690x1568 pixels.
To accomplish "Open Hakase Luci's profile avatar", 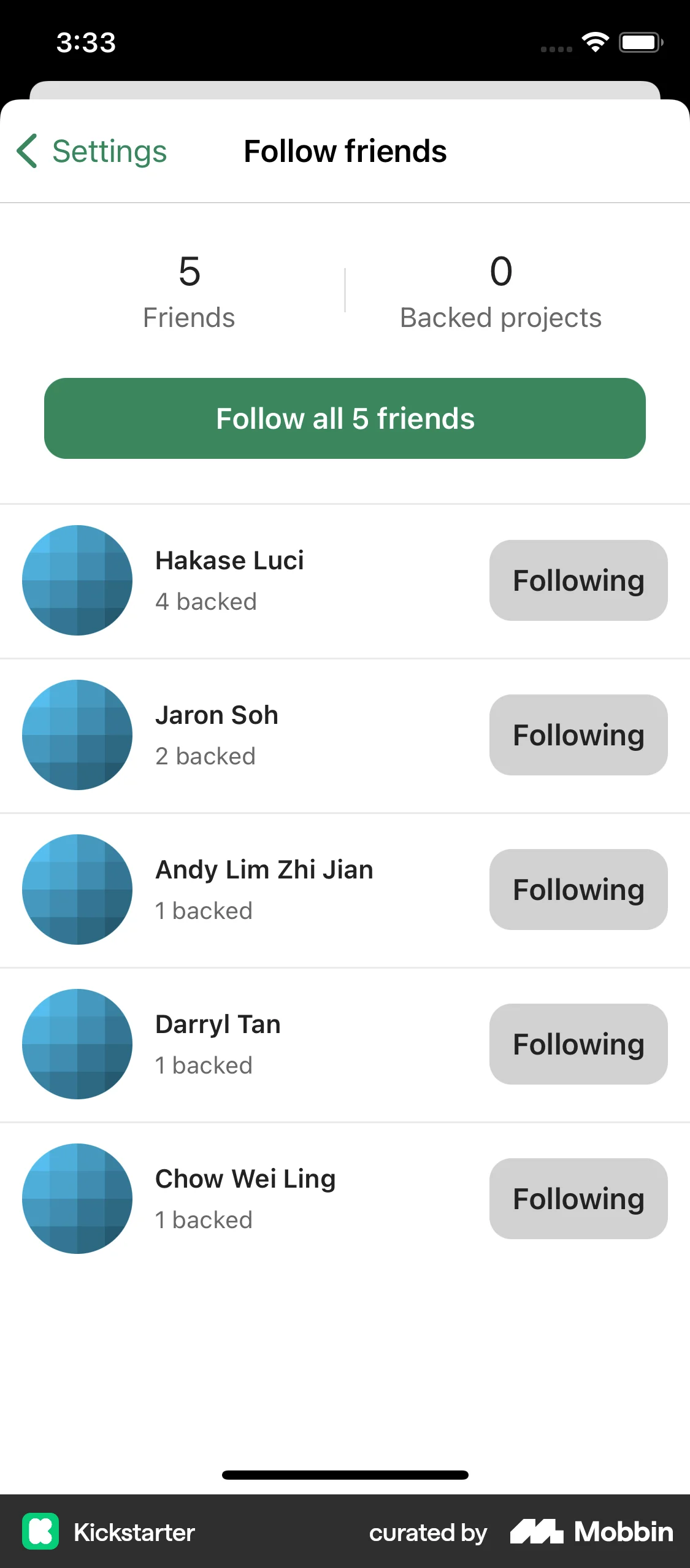I will [x=77, y=580].
